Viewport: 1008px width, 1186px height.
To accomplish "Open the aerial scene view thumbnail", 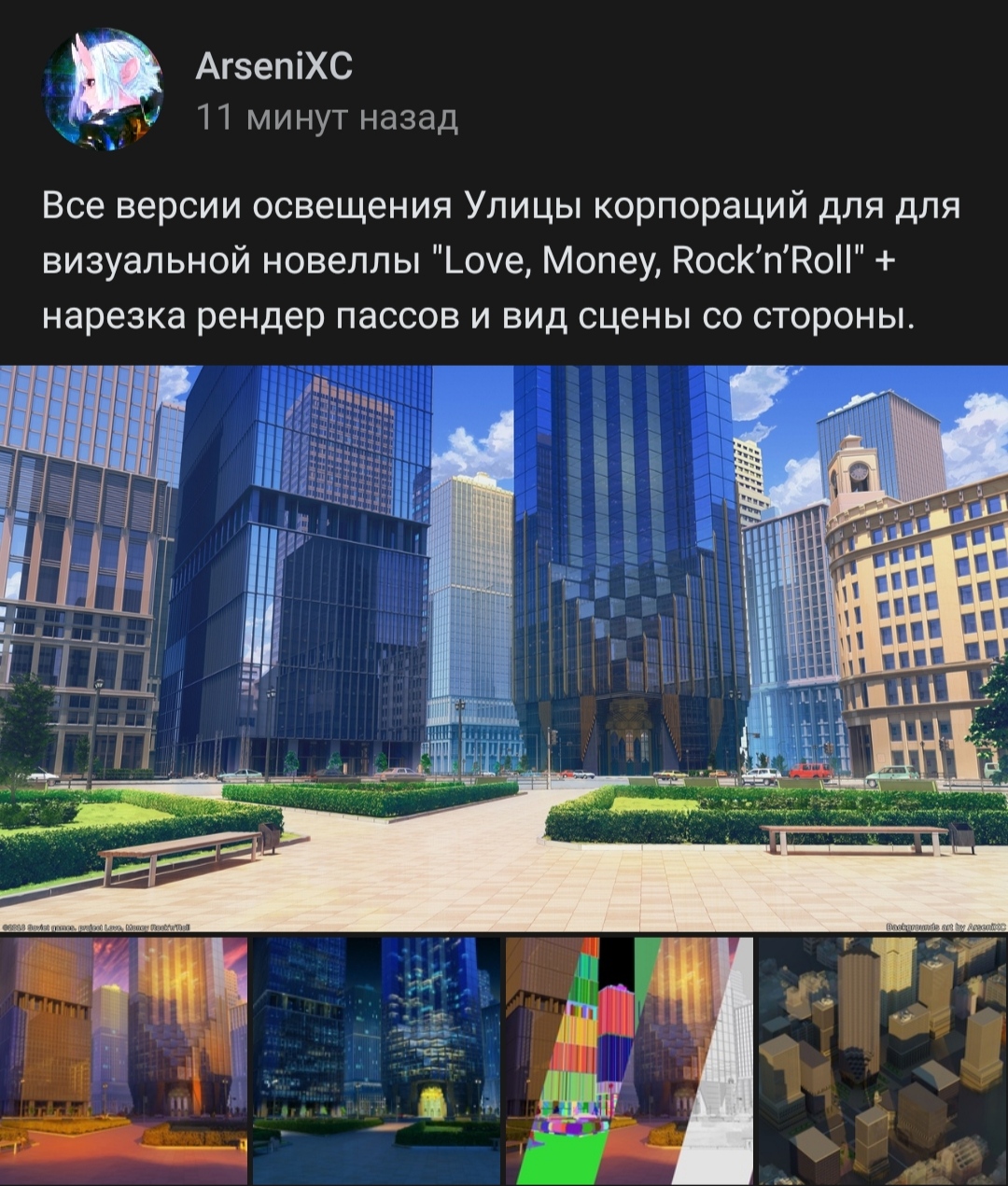I will (882, 1061).
